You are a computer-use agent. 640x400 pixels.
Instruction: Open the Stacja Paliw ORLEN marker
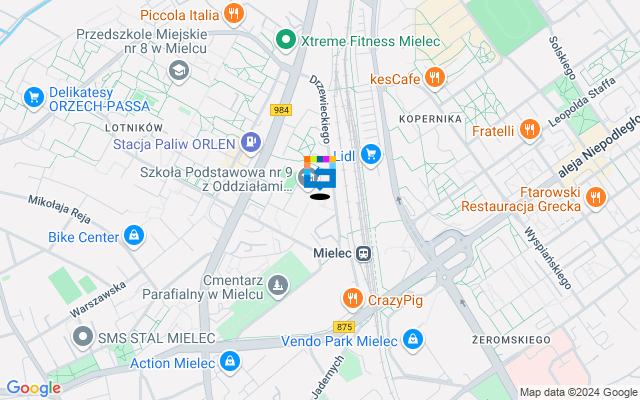click(251, 142)
